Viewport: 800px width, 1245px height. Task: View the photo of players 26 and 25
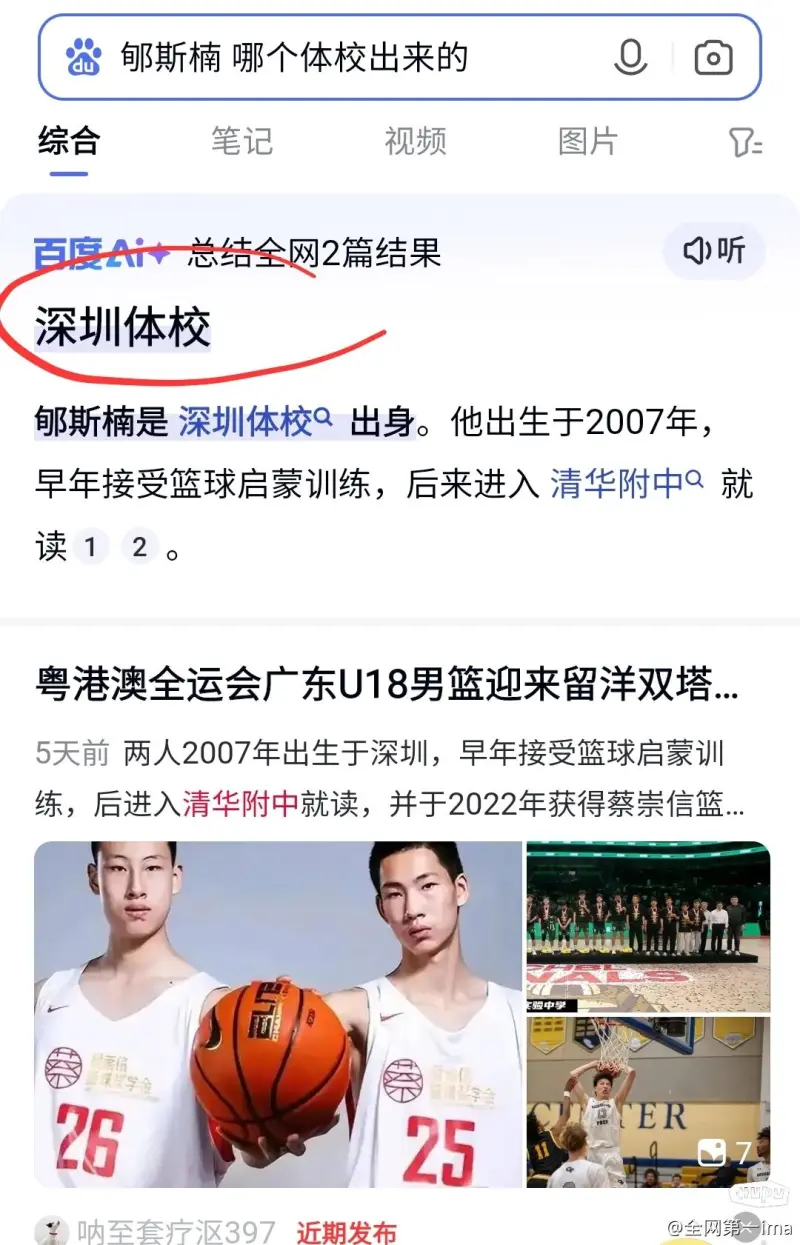tap(278, 1014)
